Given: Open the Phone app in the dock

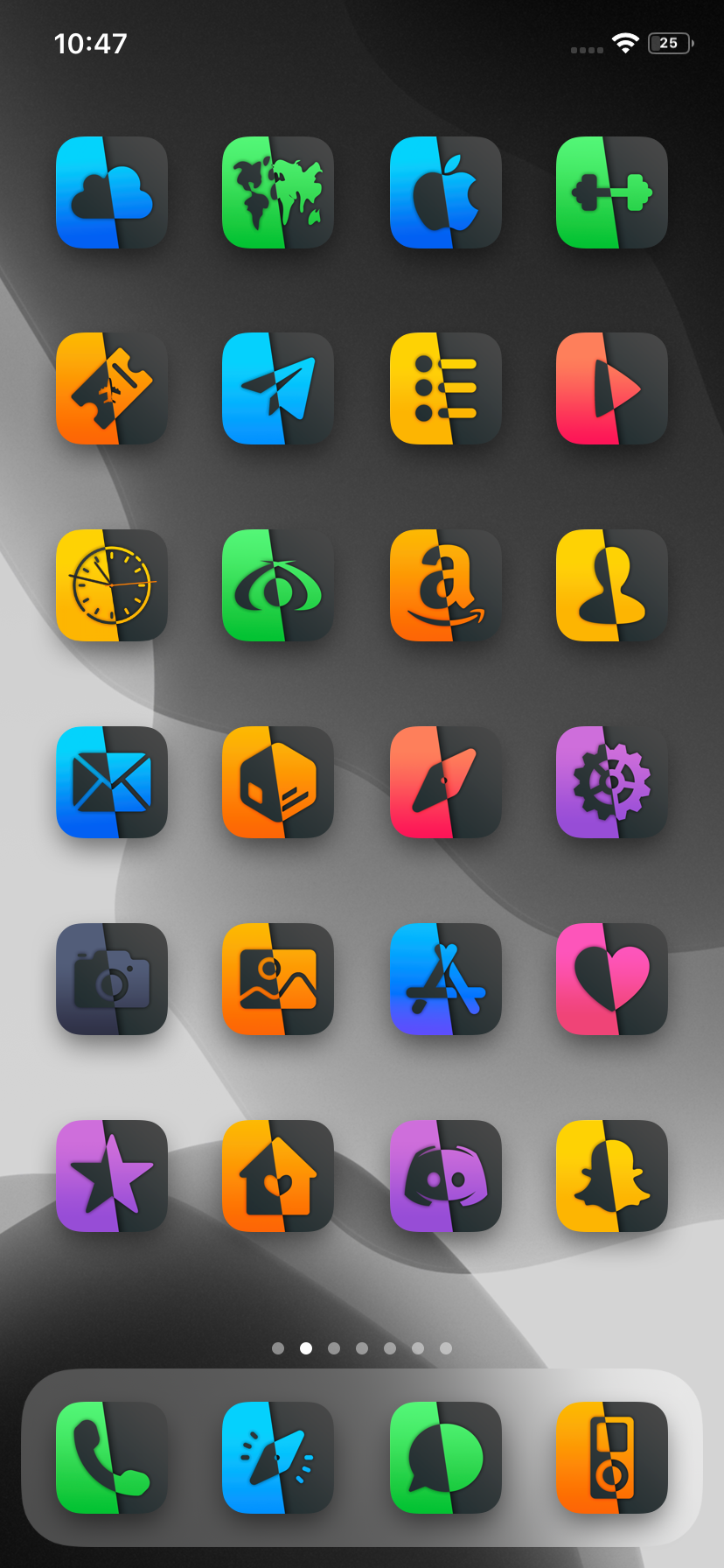Looking at the screenshot, I should click(112, 1458).
